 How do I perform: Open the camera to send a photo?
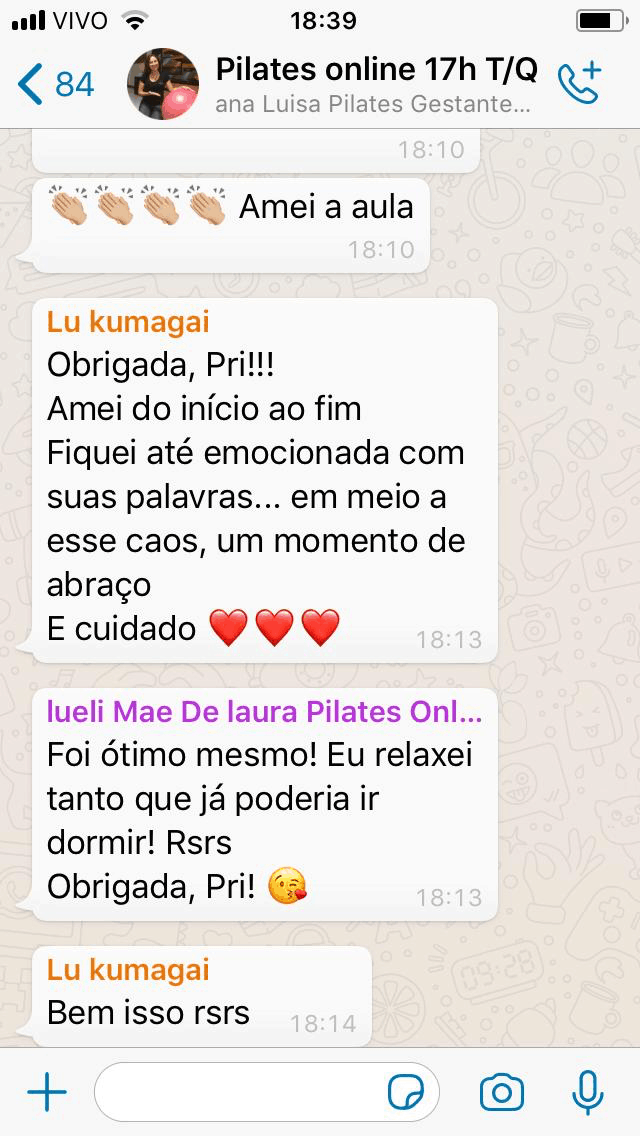[x=502, y=1092]
